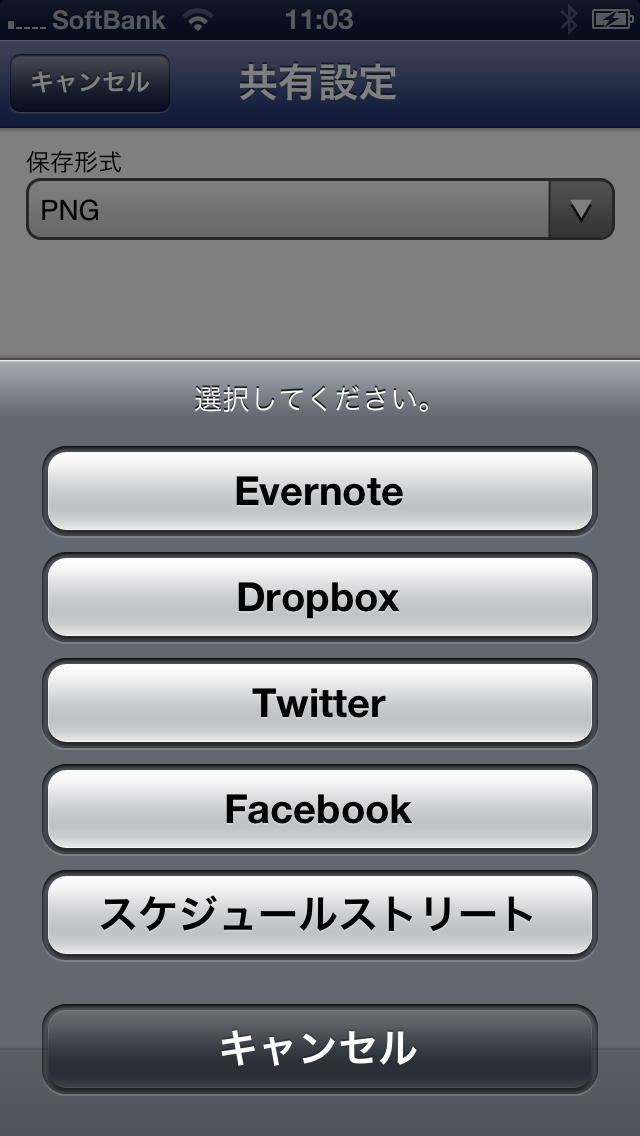Share to Twitter
640x1136 pixels.
coord(319,703)
